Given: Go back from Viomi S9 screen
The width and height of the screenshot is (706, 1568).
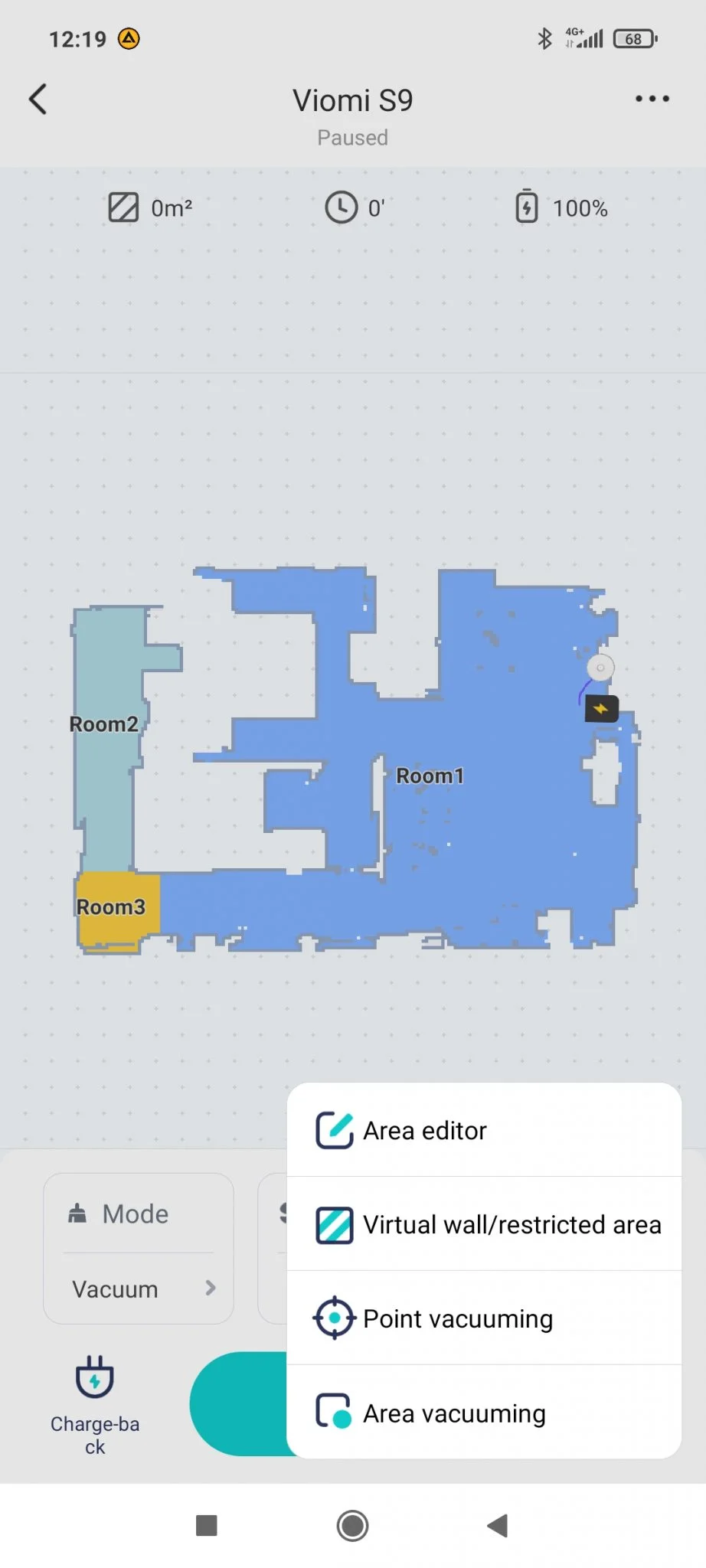Looking at the screenshot, I should (38, 100).
